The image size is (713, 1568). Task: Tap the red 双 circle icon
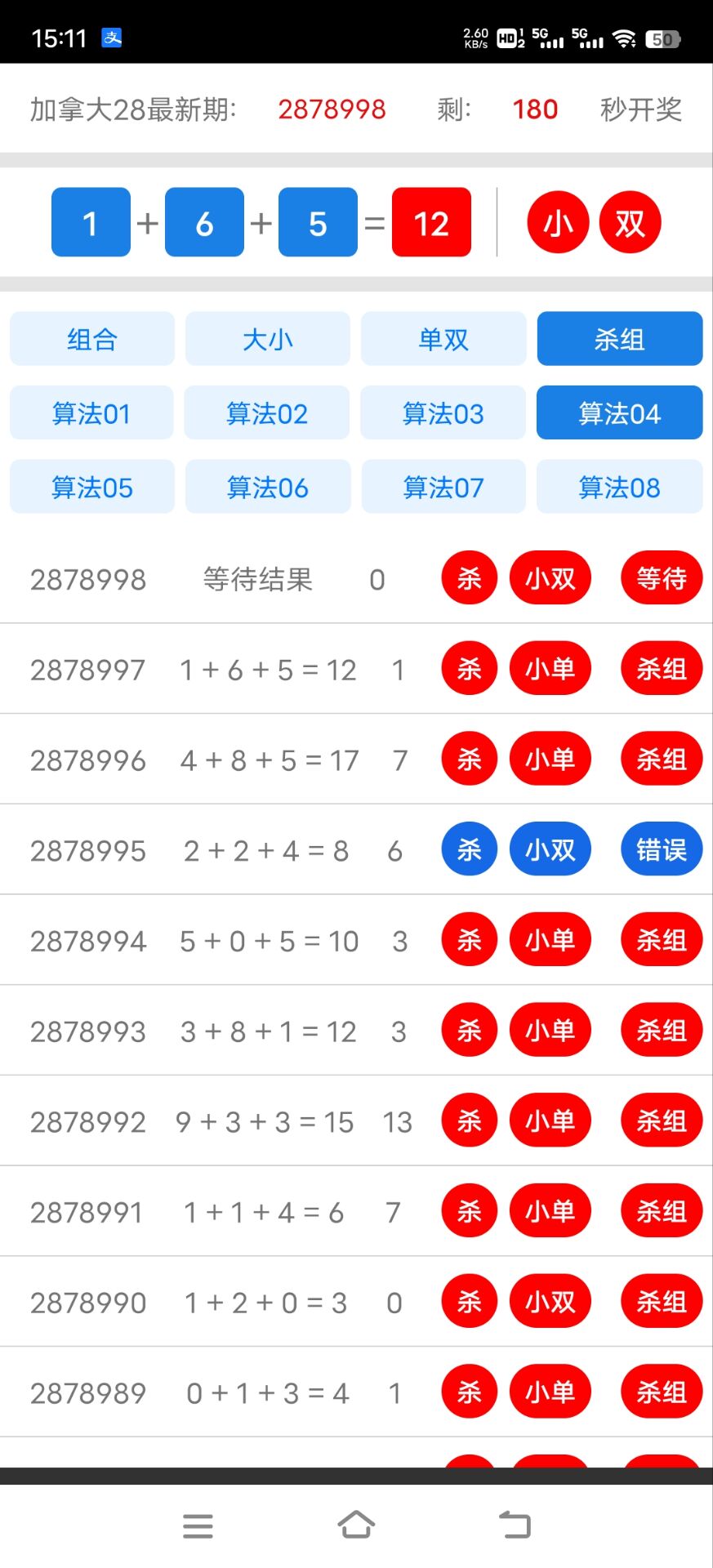630,221
